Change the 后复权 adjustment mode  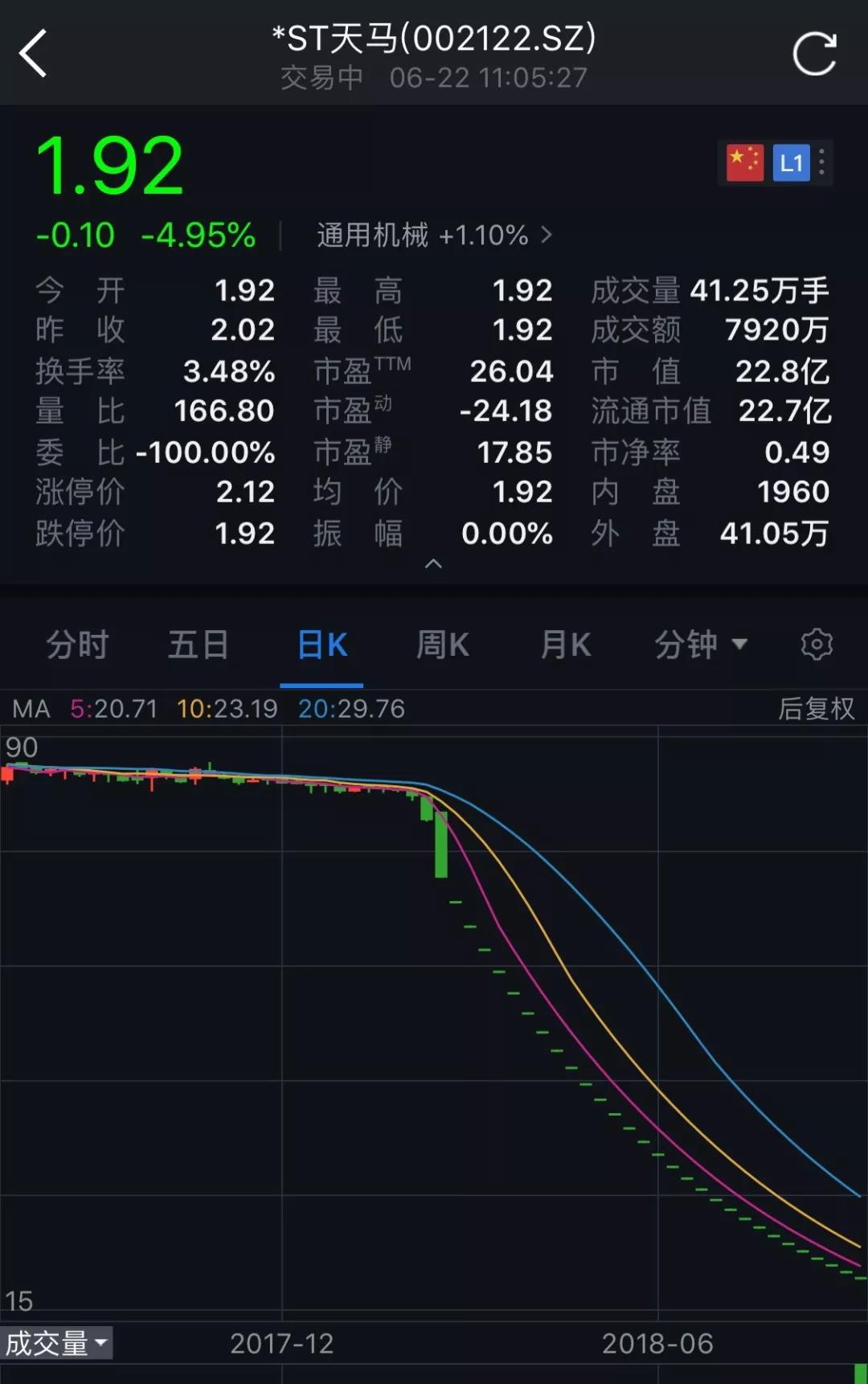[816, 709]
